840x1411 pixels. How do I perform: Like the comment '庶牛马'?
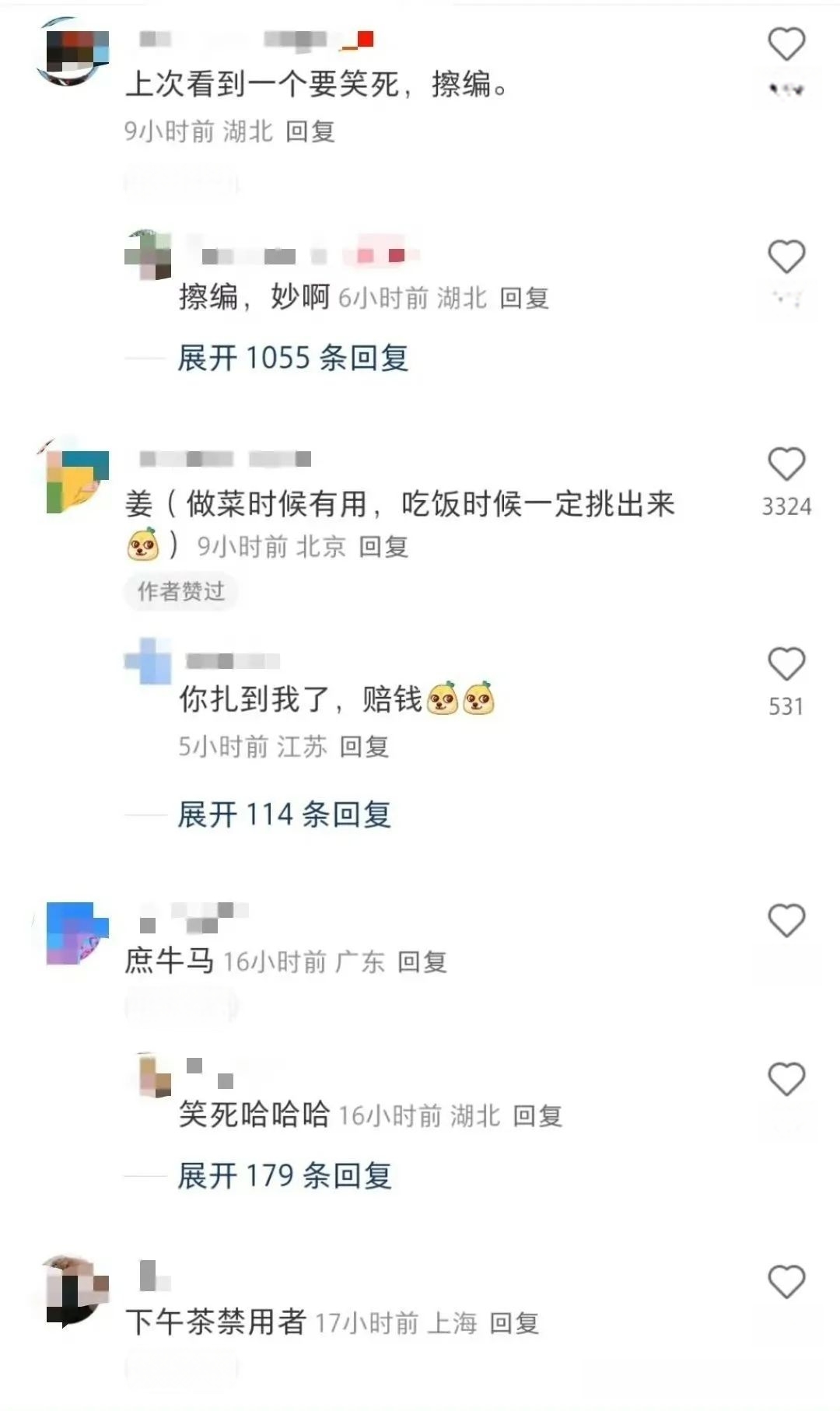point(786,921)
